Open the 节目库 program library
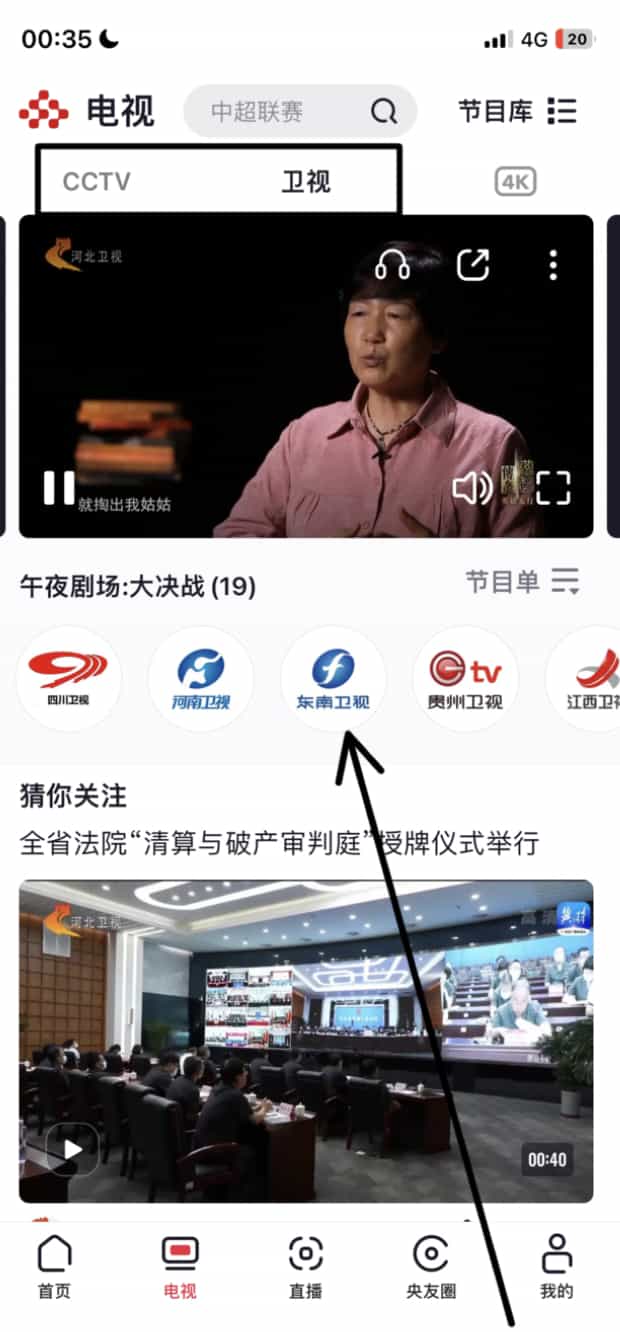The image size is (620, 1332). 517,111
